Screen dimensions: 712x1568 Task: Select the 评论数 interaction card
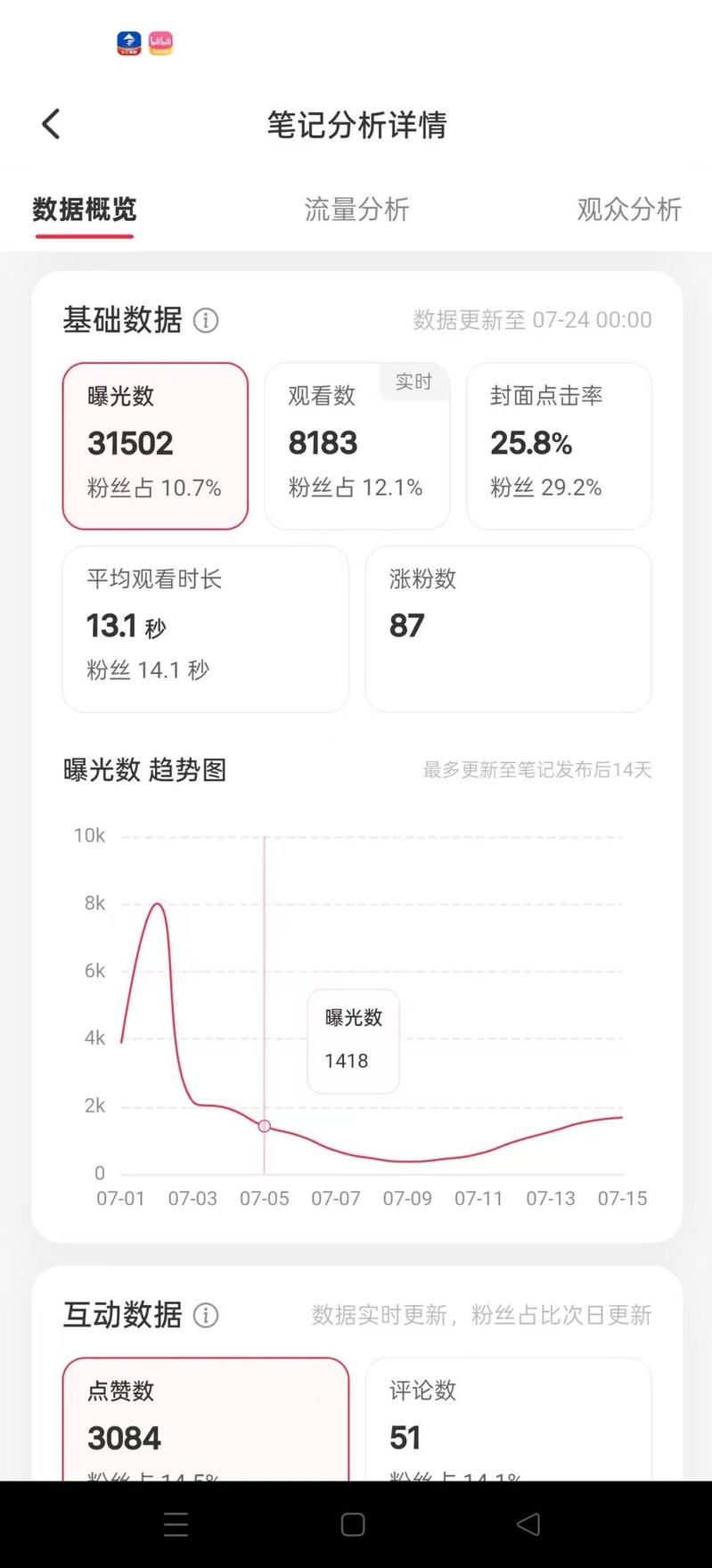(x=508, y=1419)
